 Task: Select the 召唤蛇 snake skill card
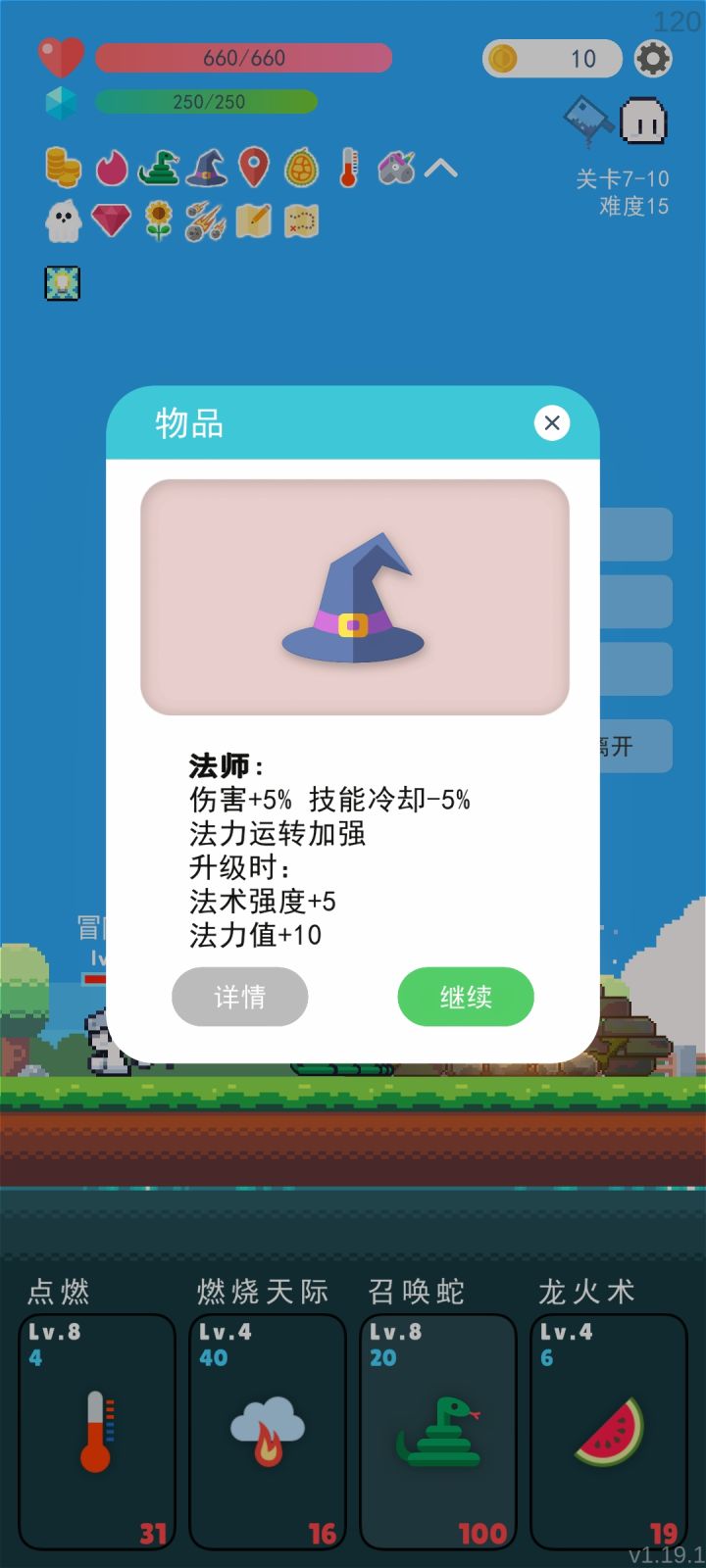tap(438, 1431)
